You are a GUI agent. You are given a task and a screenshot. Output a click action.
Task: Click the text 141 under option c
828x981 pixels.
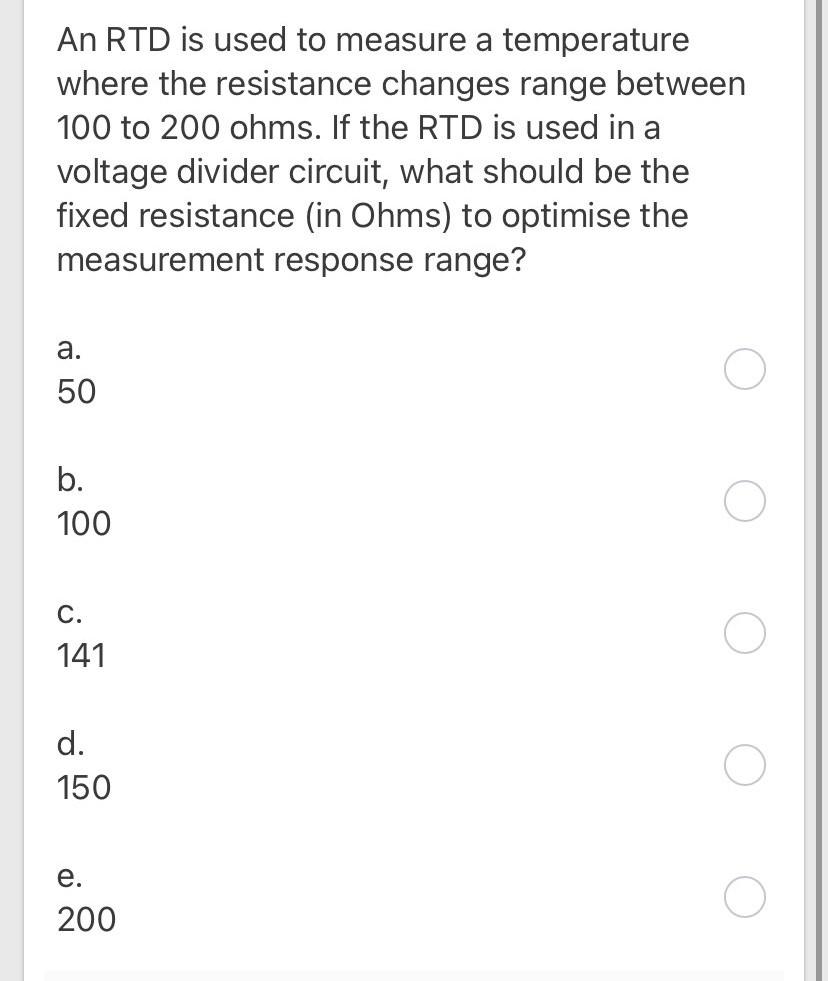[x=81, y=656]
